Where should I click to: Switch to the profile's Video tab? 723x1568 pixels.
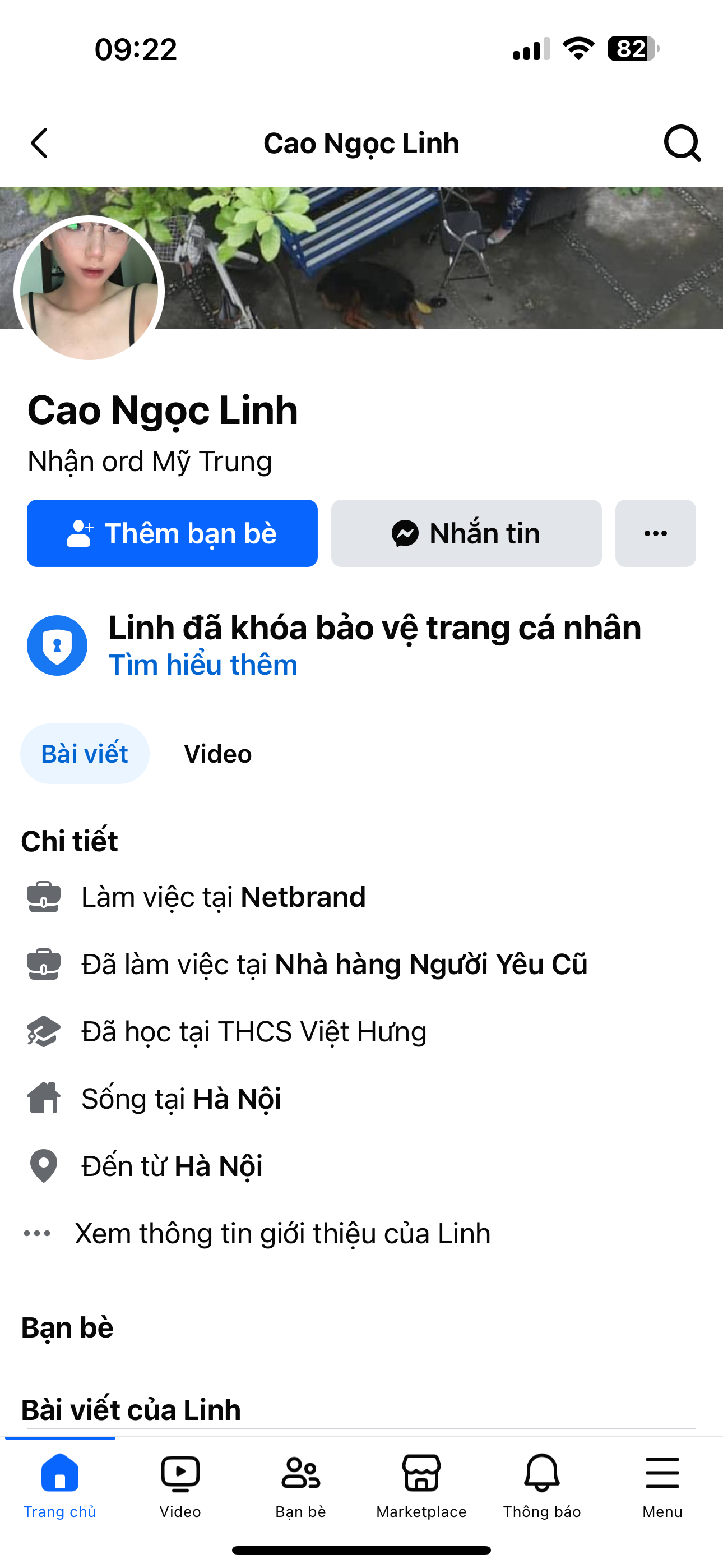(218, 754)
